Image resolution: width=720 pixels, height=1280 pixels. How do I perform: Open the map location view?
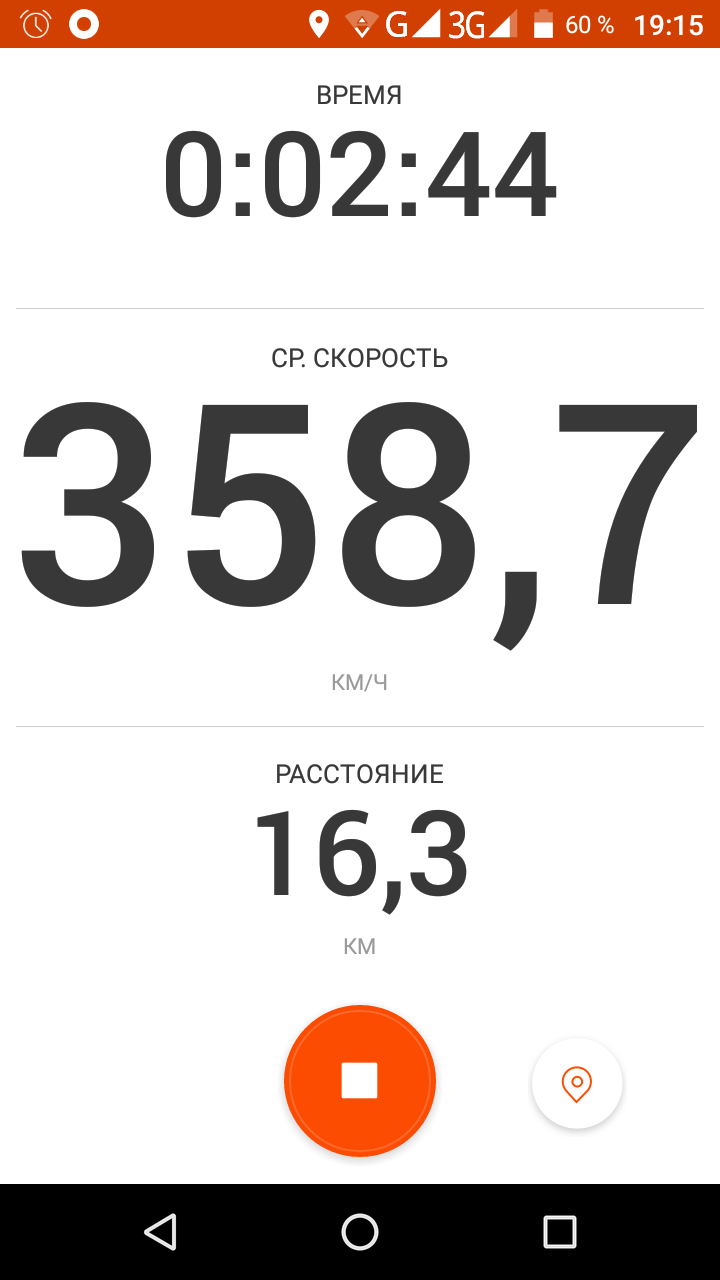(x=577, y=1084)
